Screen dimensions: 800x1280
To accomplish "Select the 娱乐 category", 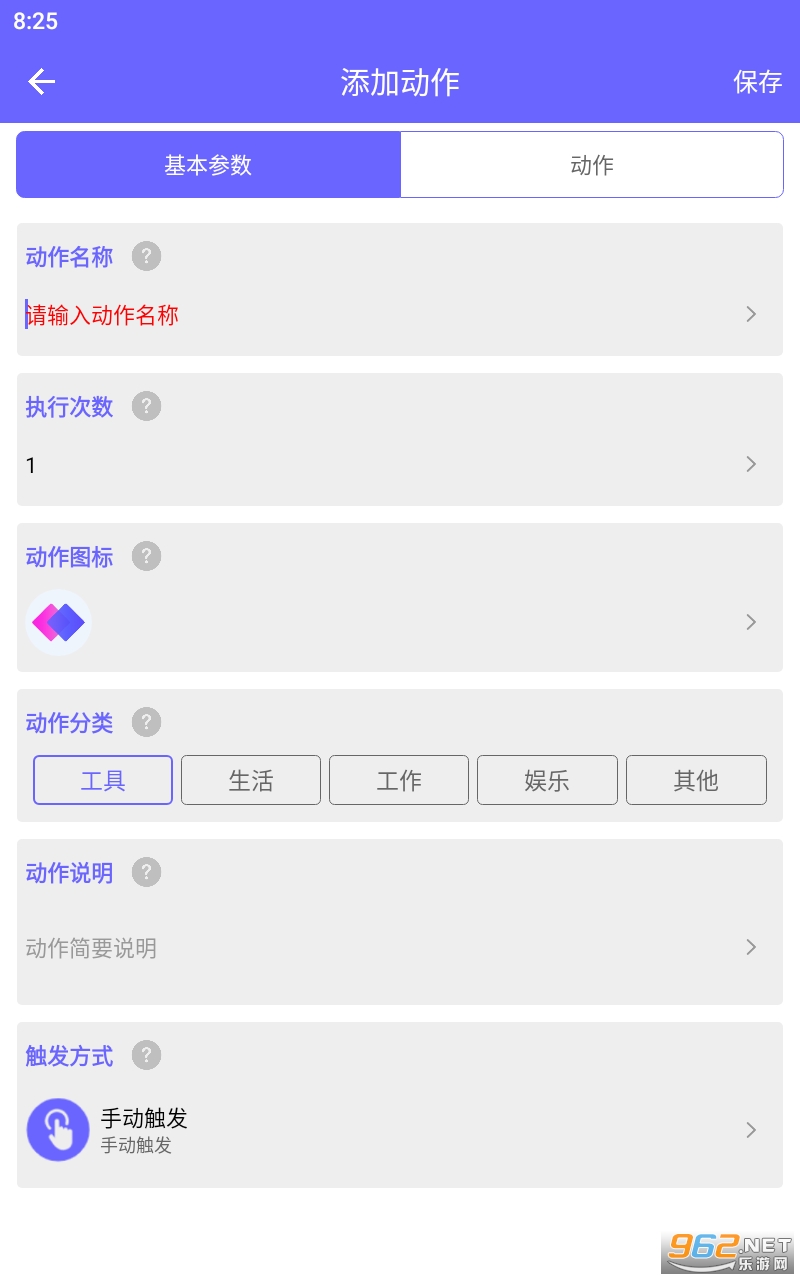I will click(547, 780).
